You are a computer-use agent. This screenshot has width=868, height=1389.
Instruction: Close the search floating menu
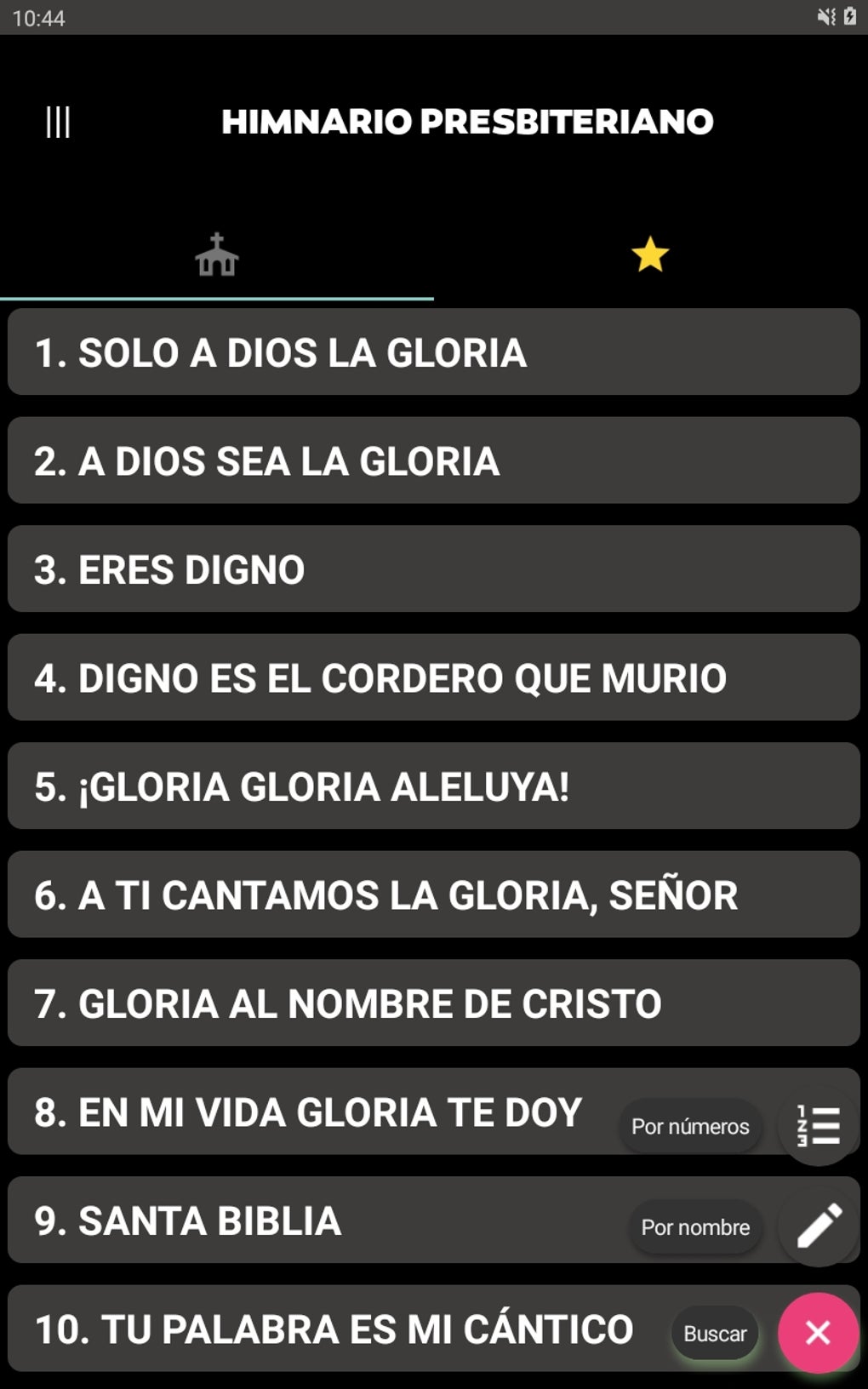[x=817, y=1333]
